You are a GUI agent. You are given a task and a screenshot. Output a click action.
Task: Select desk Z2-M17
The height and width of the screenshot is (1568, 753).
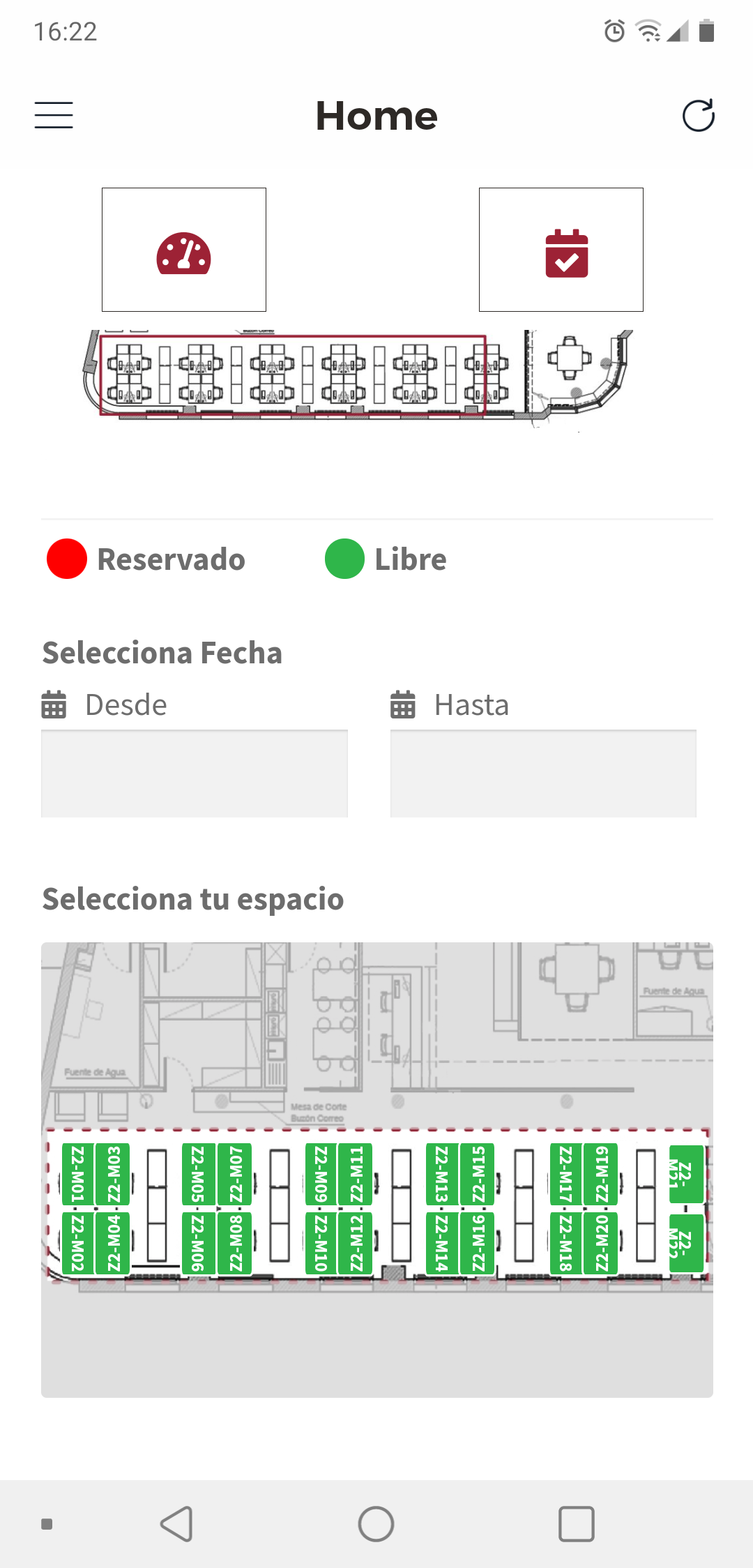pyautogui.click(x=565, y=1174)
